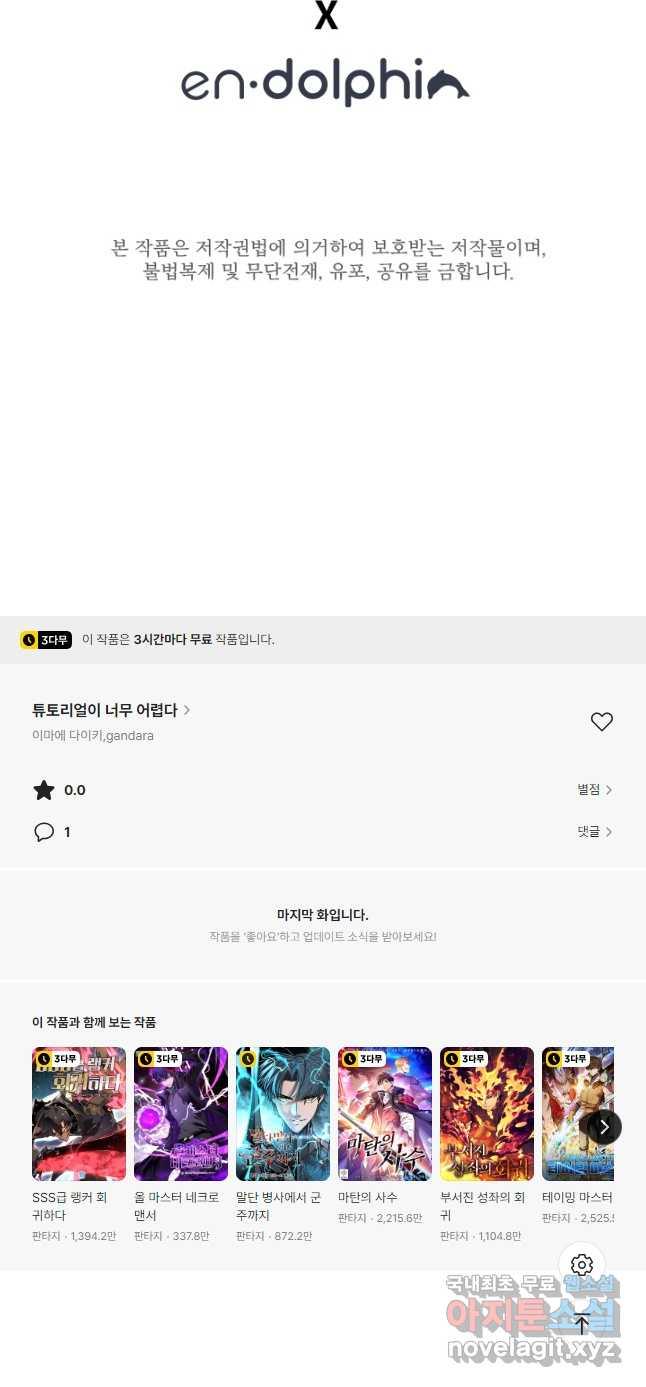Image resolution: width=646 pixels, height=1387 pixels.
Task: Open SSS급 랭커 회귀하다 recommendation
Action: (79, 1114)
